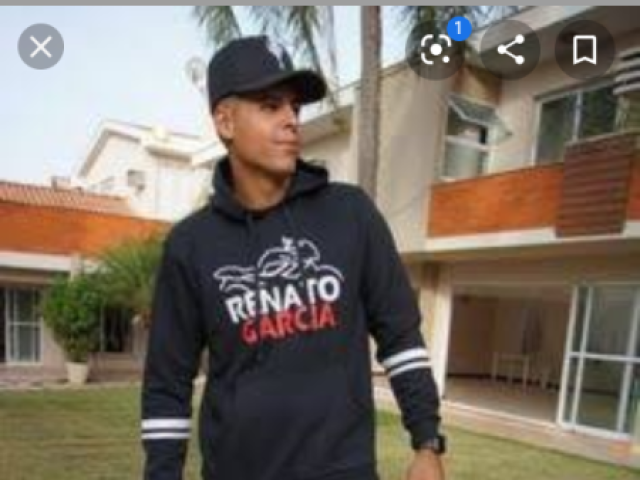The width and height of the screenshot is (640, 480).
Task: Close the image viewer
Action: pos(41,46)
